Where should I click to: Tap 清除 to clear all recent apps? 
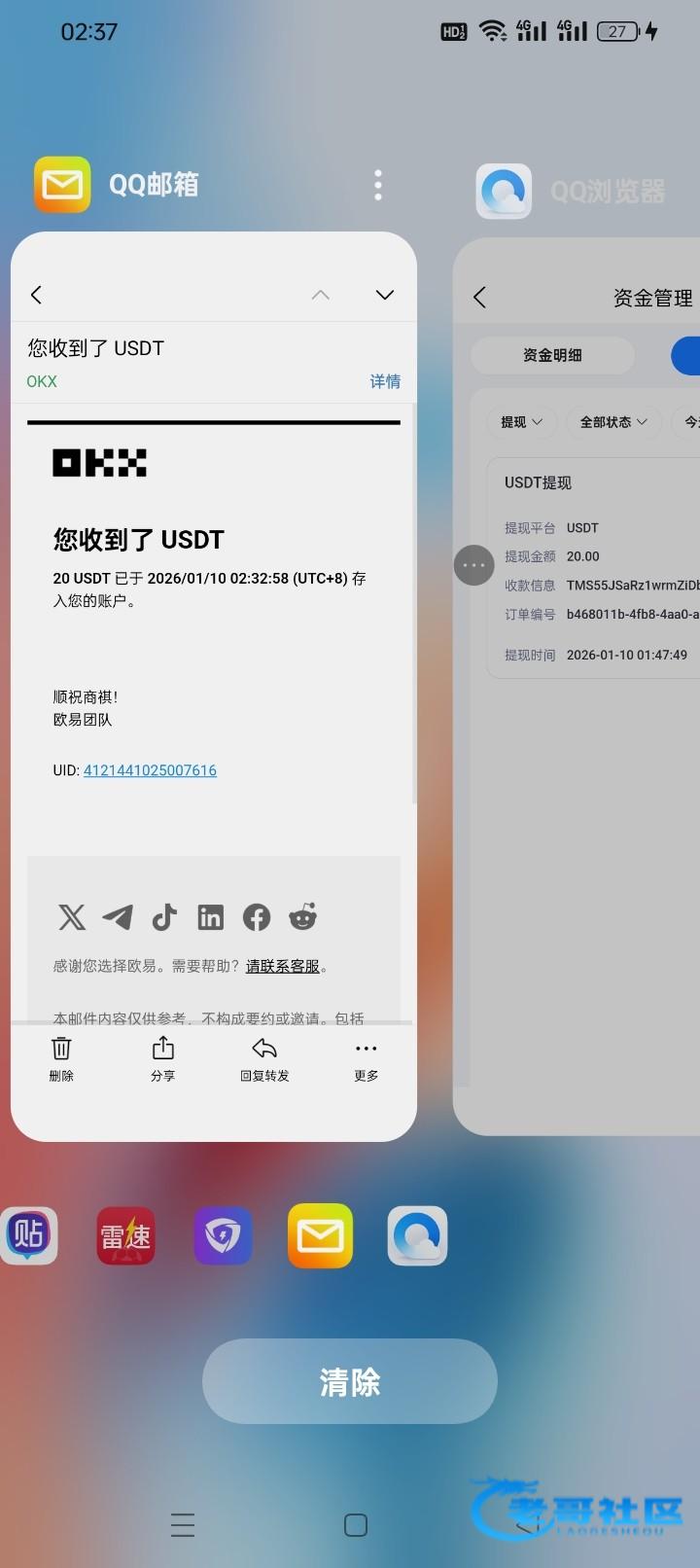click(x=349, y=1381)
